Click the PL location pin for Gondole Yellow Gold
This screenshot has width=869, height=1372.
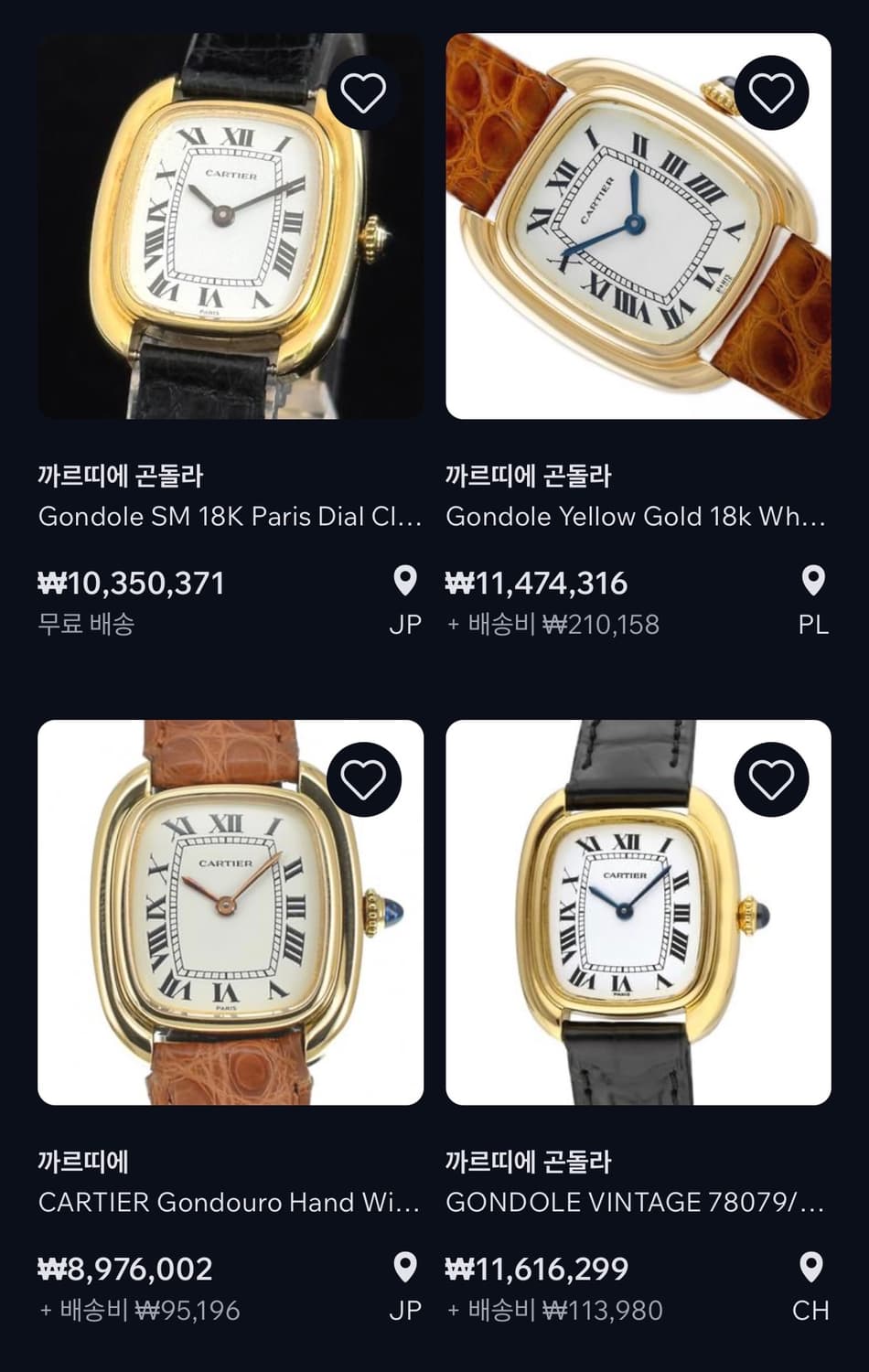pyautogui.click(x=816, y=578)
